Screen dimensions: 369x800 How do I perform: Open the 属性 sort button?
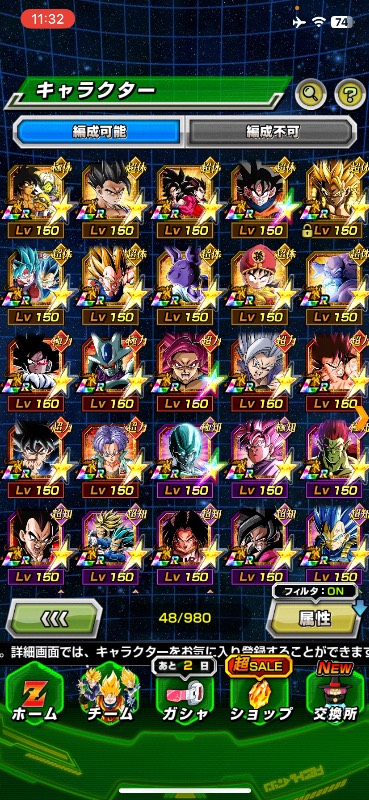coord(314,618)
